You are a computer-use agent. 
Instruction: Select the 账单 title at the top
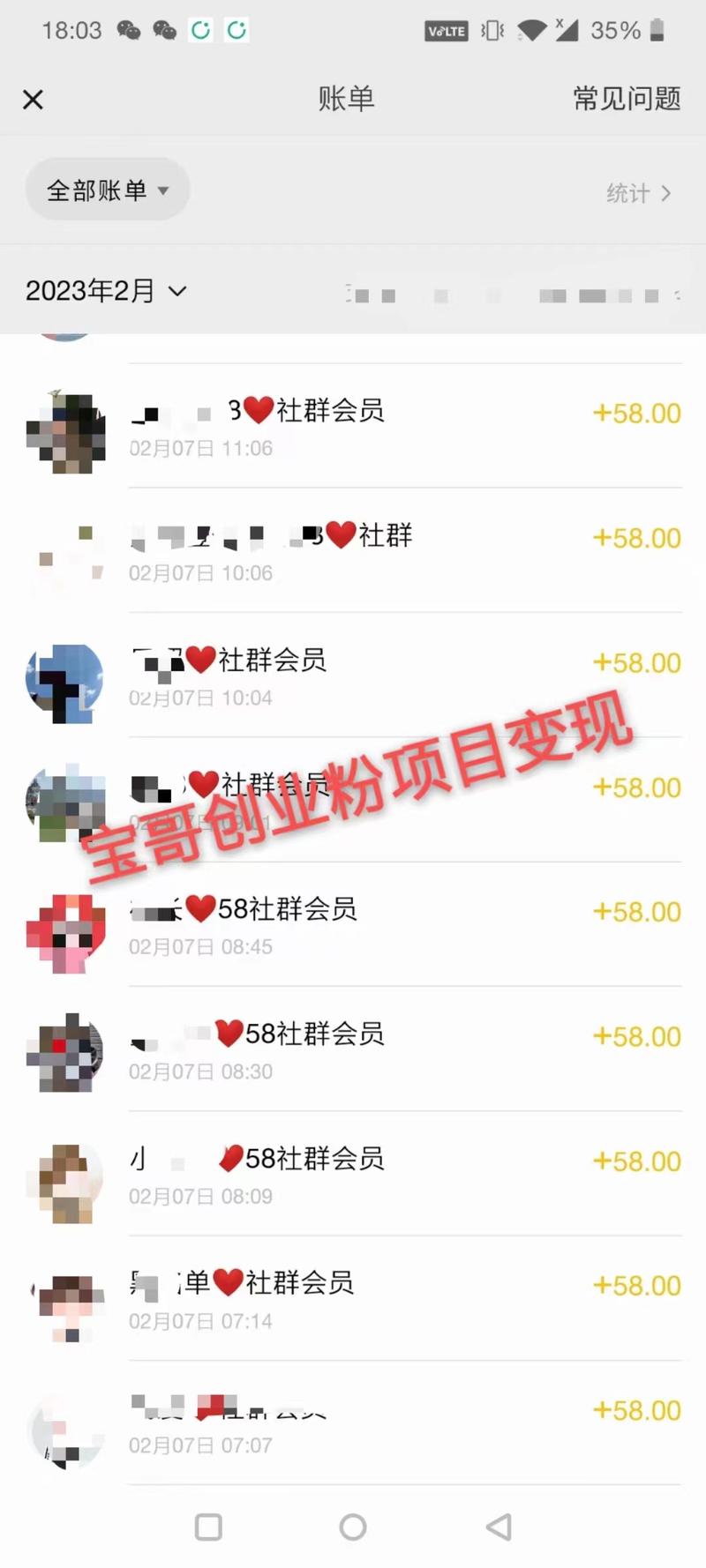348,99
